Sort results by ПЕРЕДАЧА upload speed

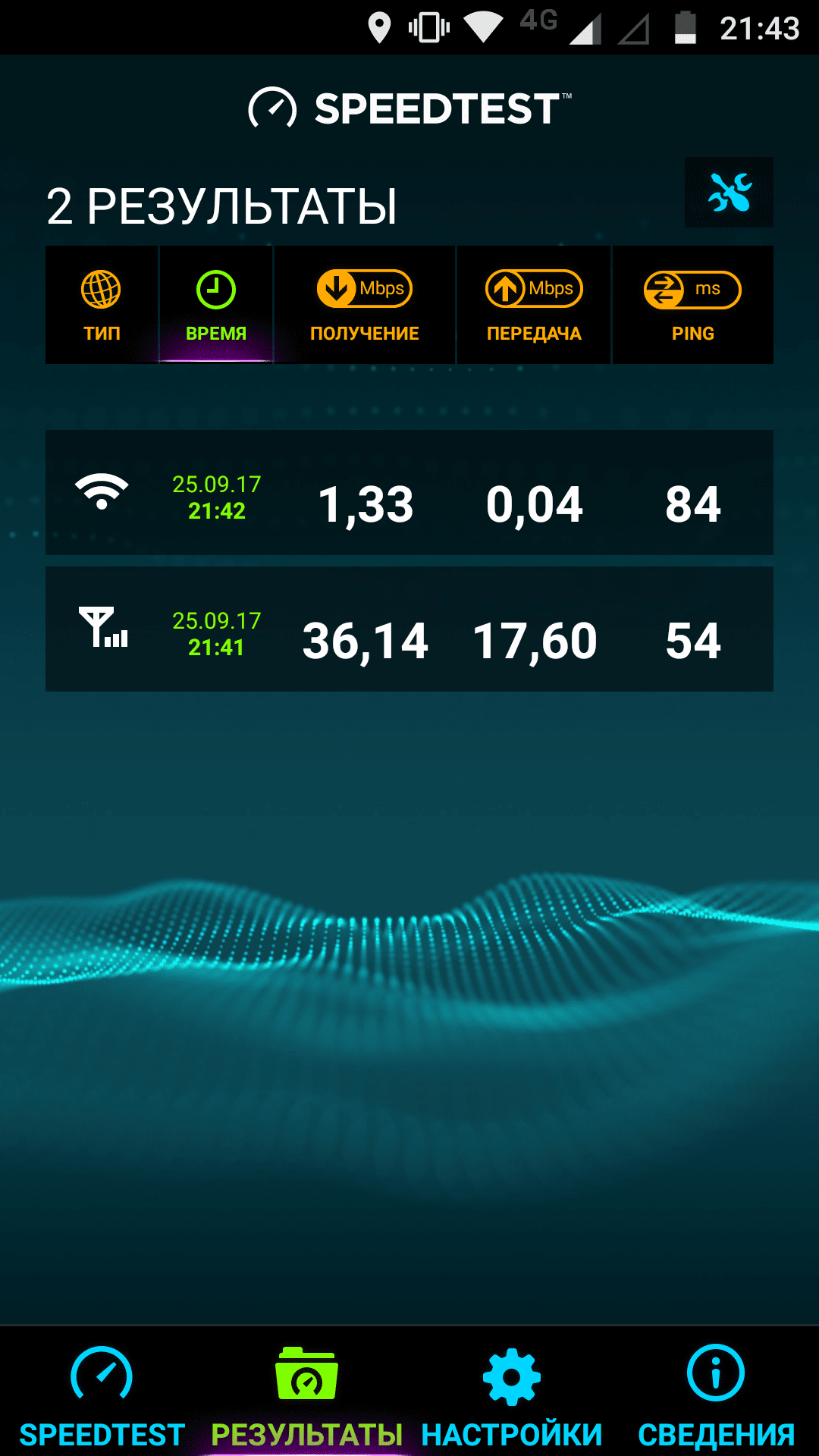534,305
